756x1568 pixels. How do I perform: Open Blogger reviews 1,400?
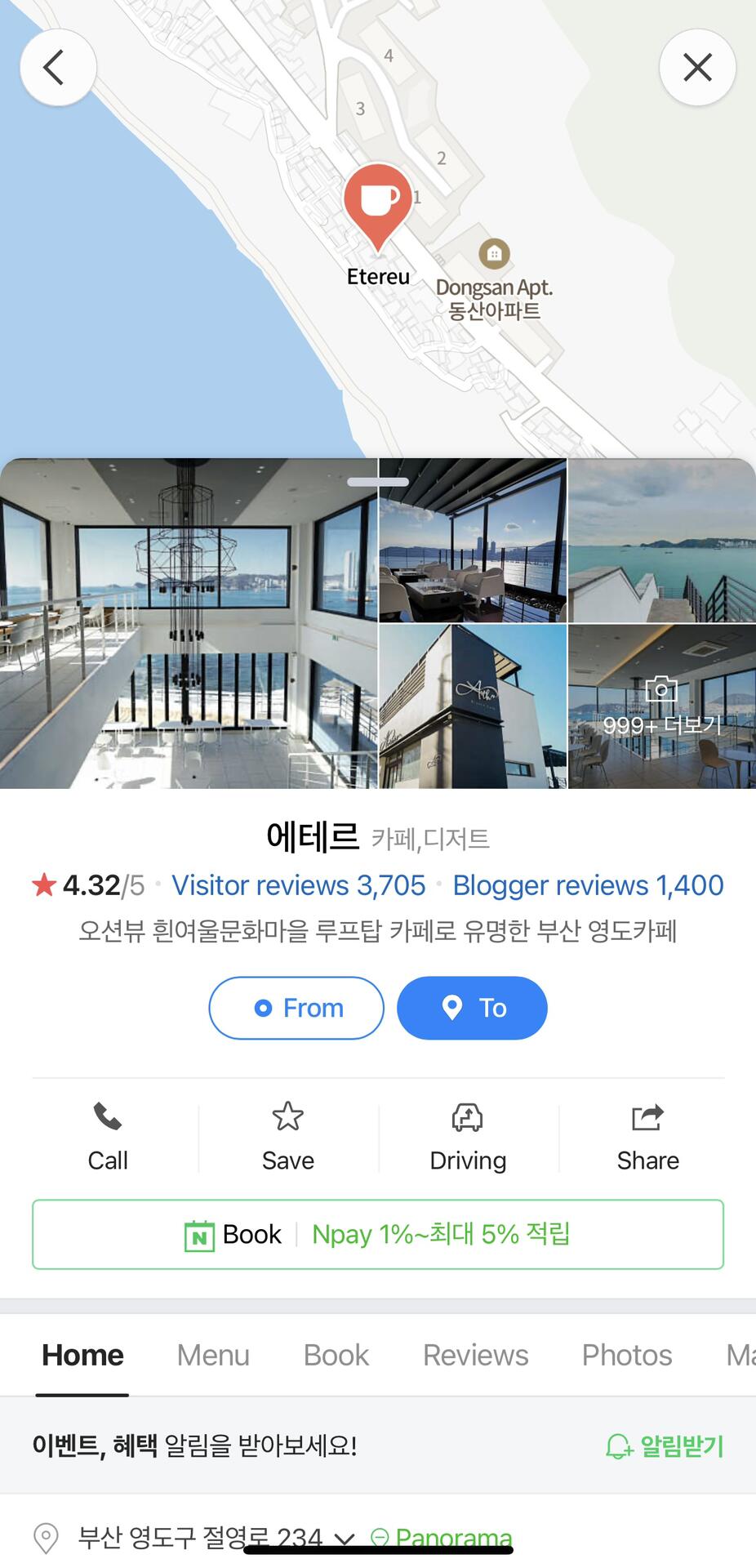[588, 885]
